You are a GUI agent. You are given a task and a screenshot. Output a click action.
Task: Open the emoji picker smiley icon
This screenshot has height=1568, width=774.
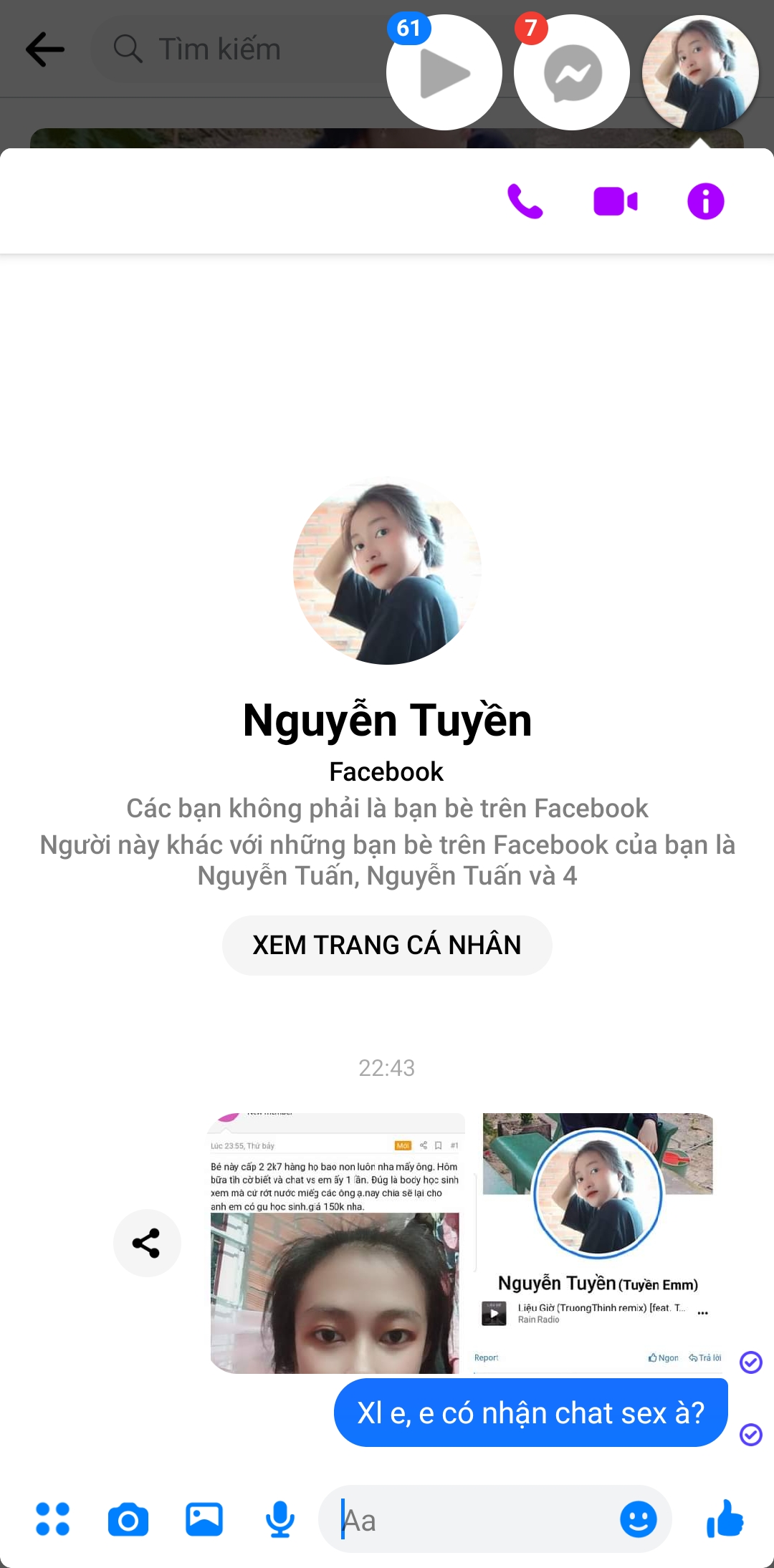(x=639, y=1519)
